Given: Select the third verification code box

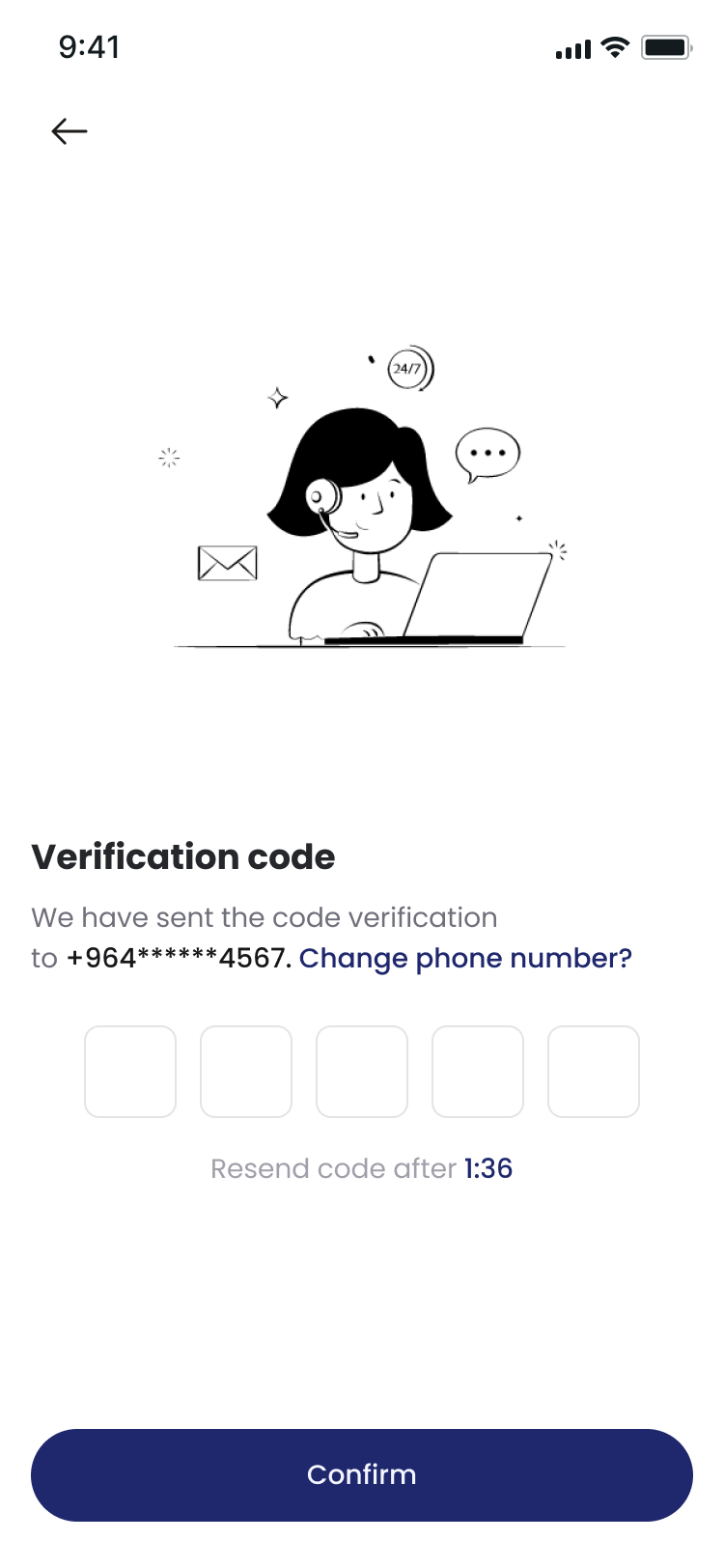Looking at the screenshot, I should point(362,1072).
